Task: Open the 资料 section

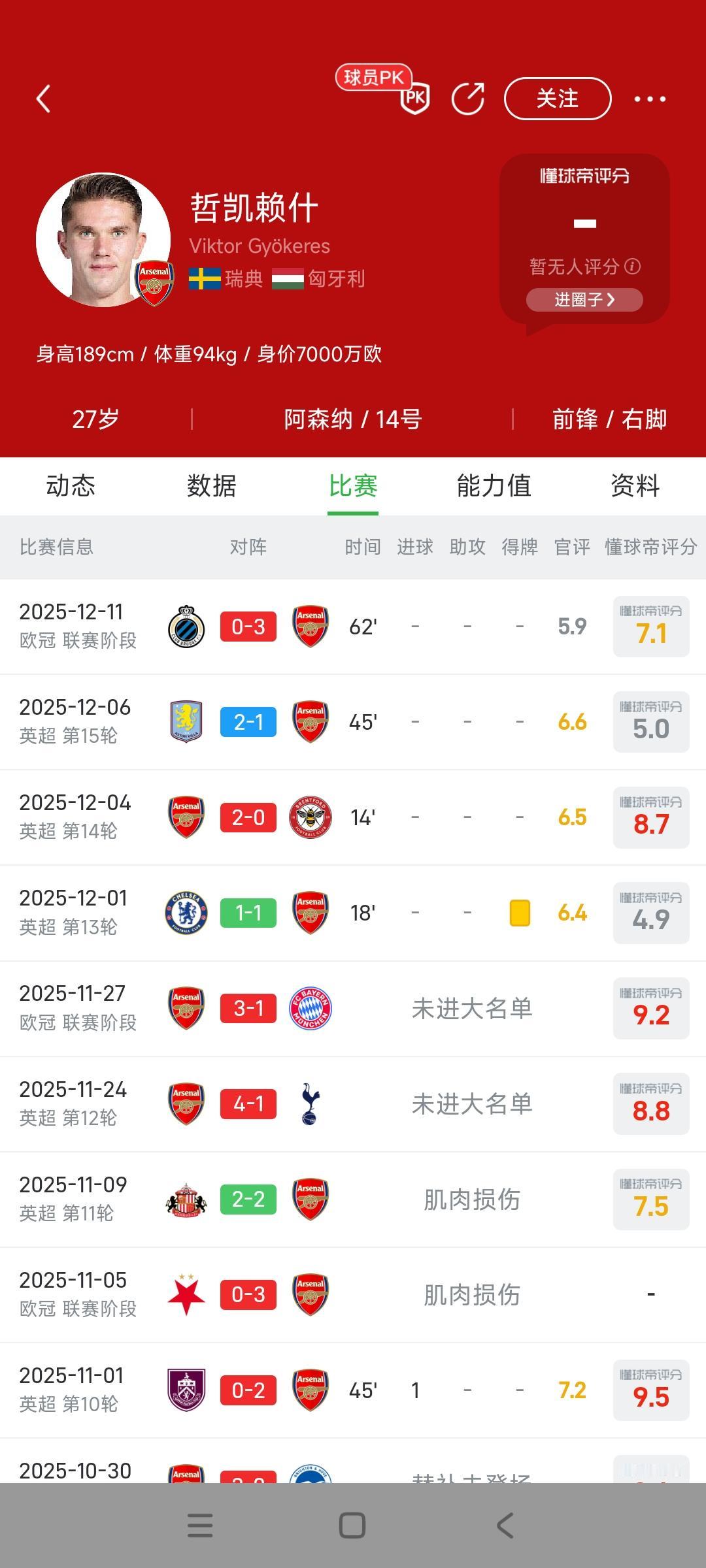Action: point(633,486)
